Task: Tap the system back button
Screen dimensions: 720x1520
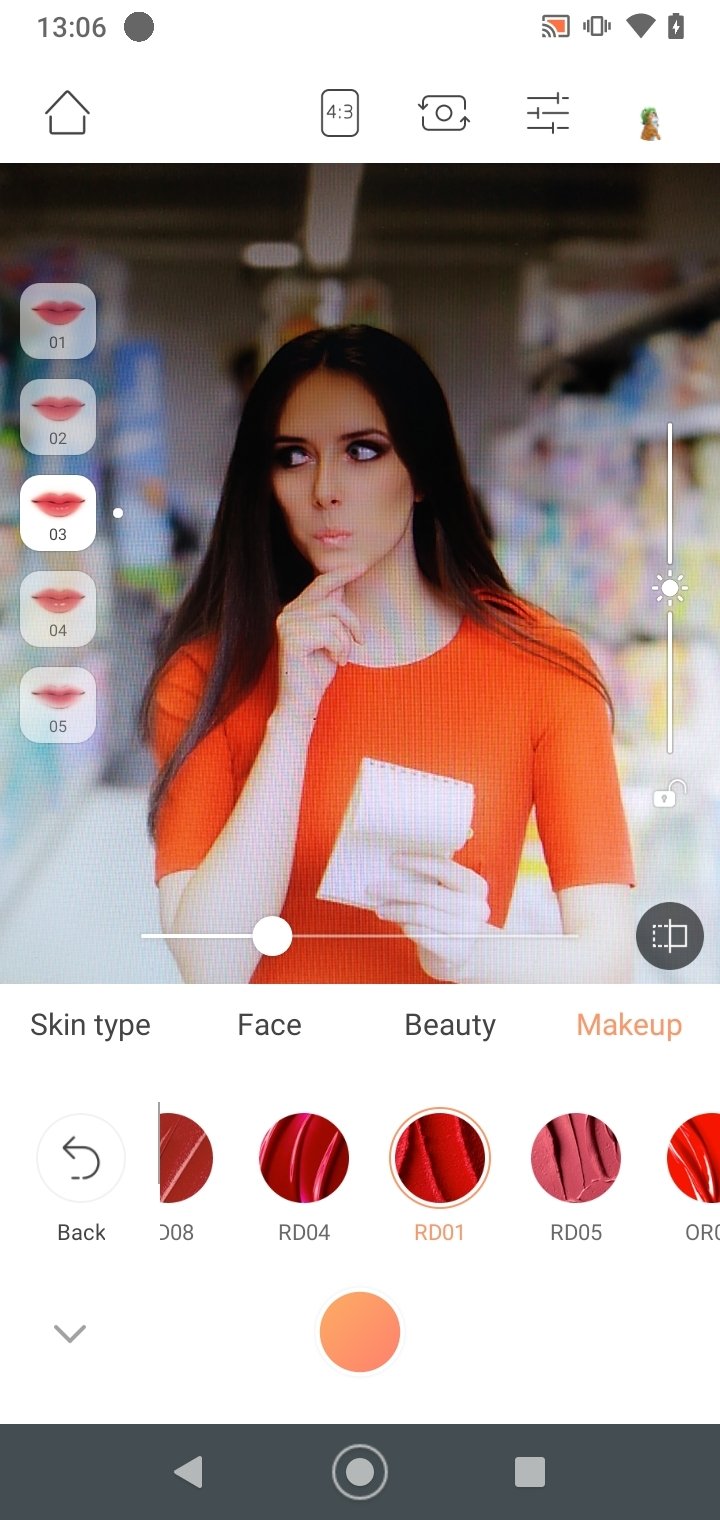Action: (x=188, y=1472)
